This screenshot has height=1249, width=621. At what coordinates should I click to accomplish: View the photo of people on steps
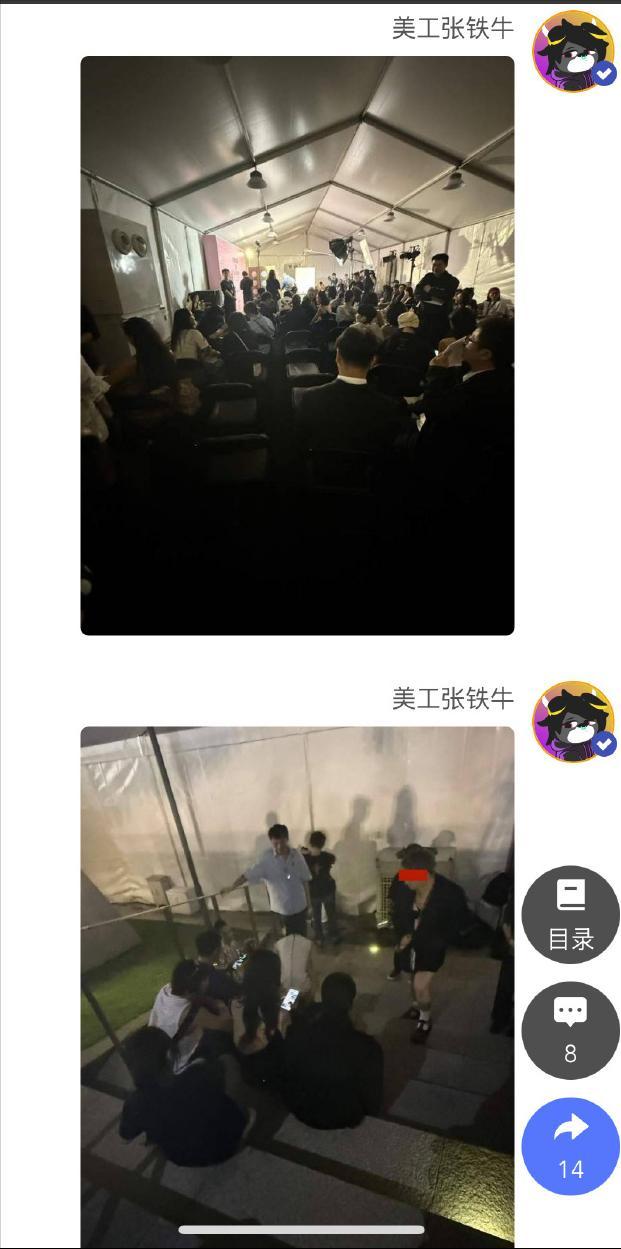click(297, 985)
